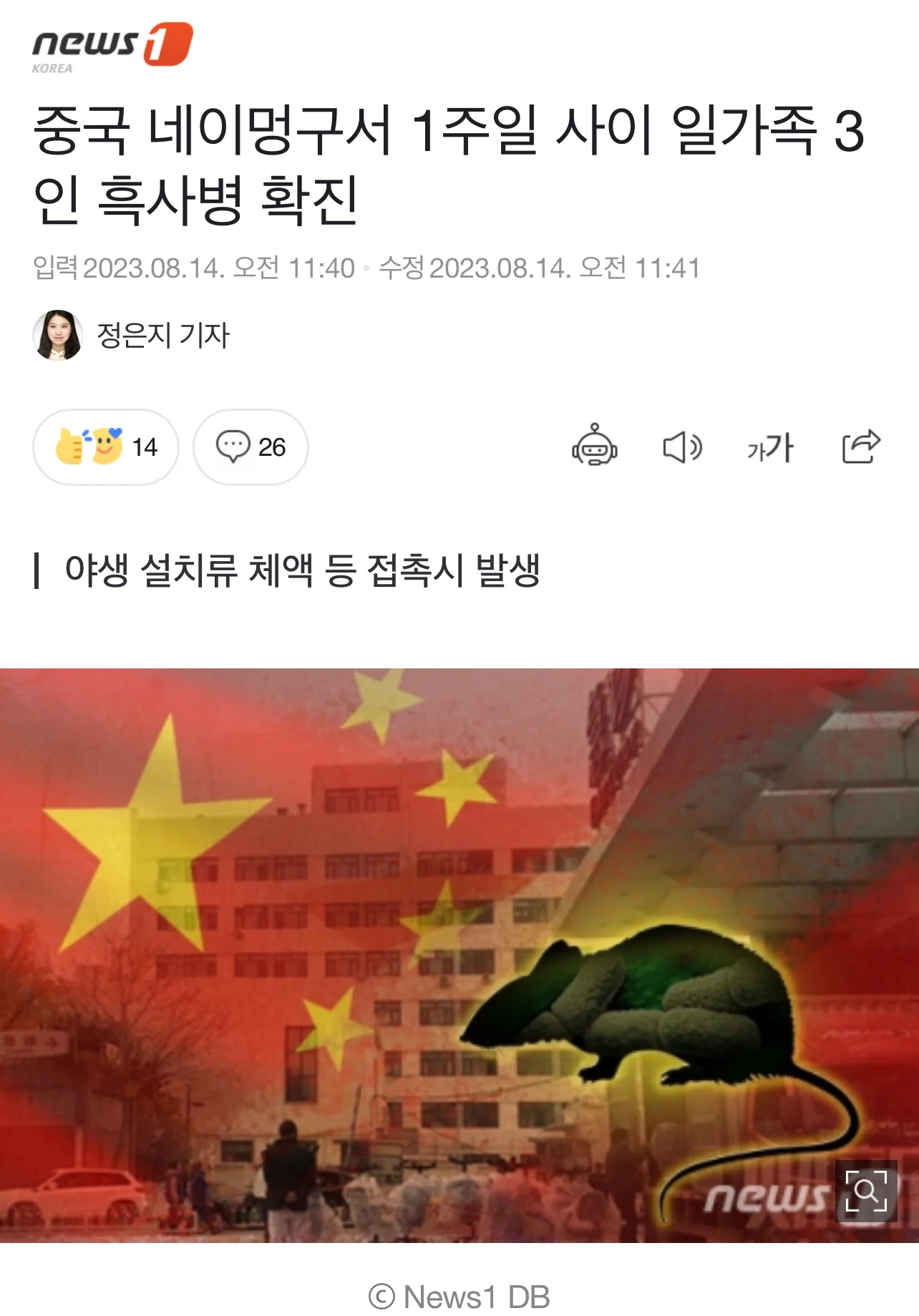Screen dimensions: 919x1316
Task: Open the reactions button showing 14
Action: tap(106, 447)
